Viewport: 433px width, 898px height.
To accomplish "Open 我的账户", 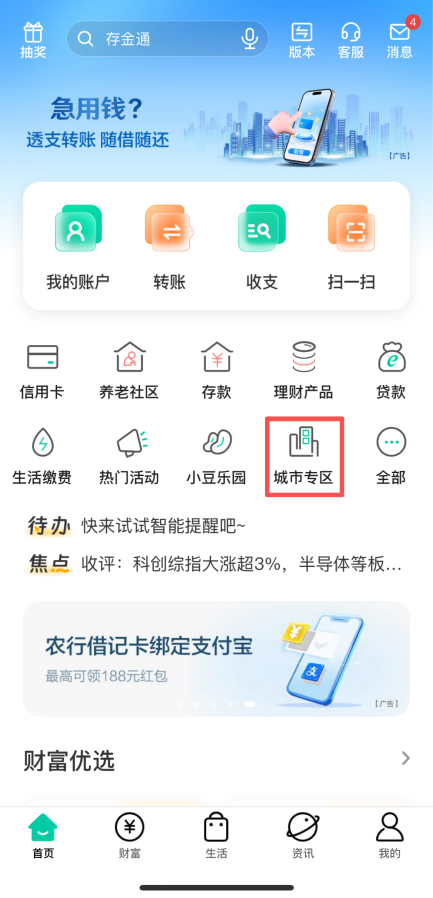I will coord(78,247).
